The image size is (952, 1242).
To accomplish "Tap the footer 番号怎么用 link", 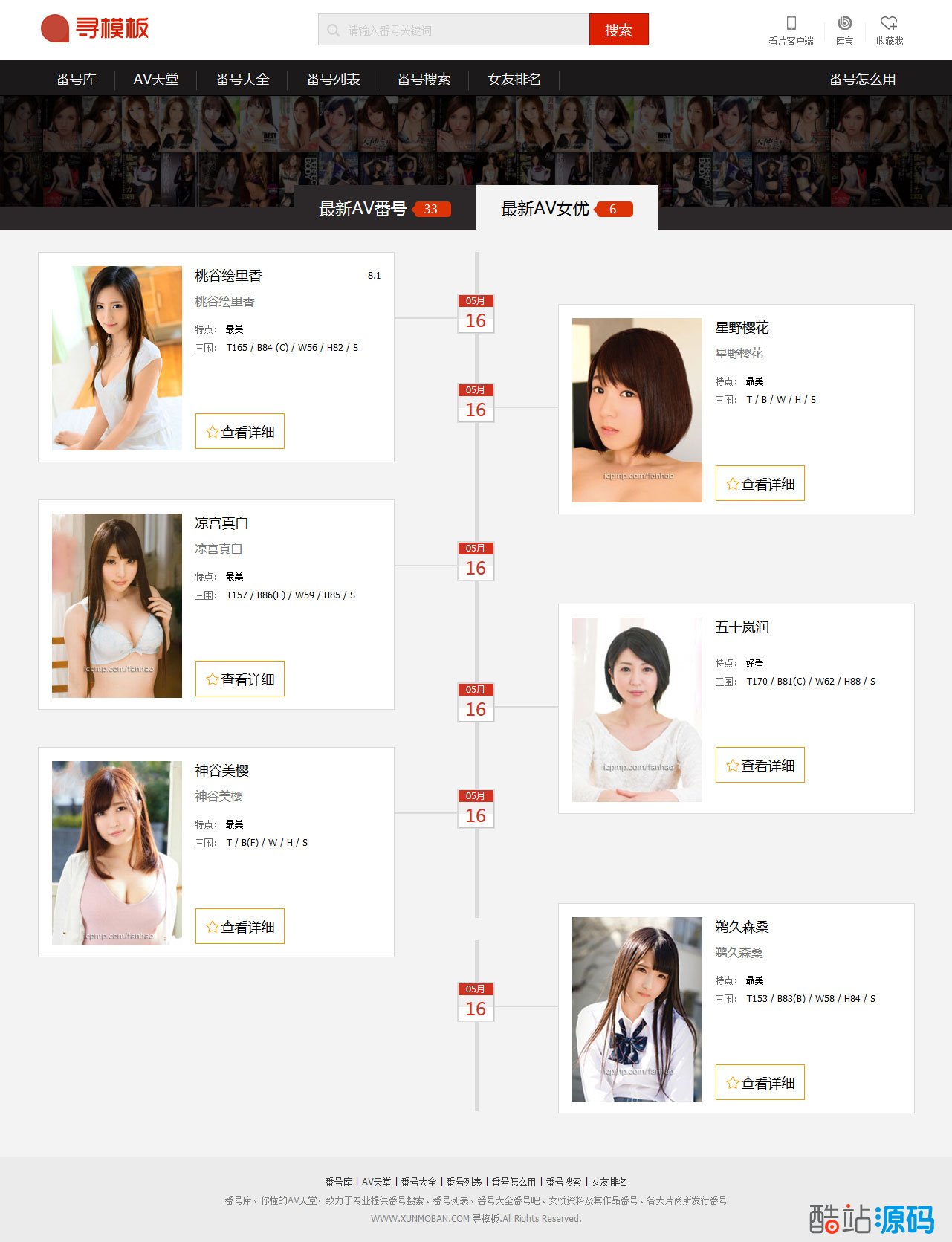I will click(x=514, y=1182).
